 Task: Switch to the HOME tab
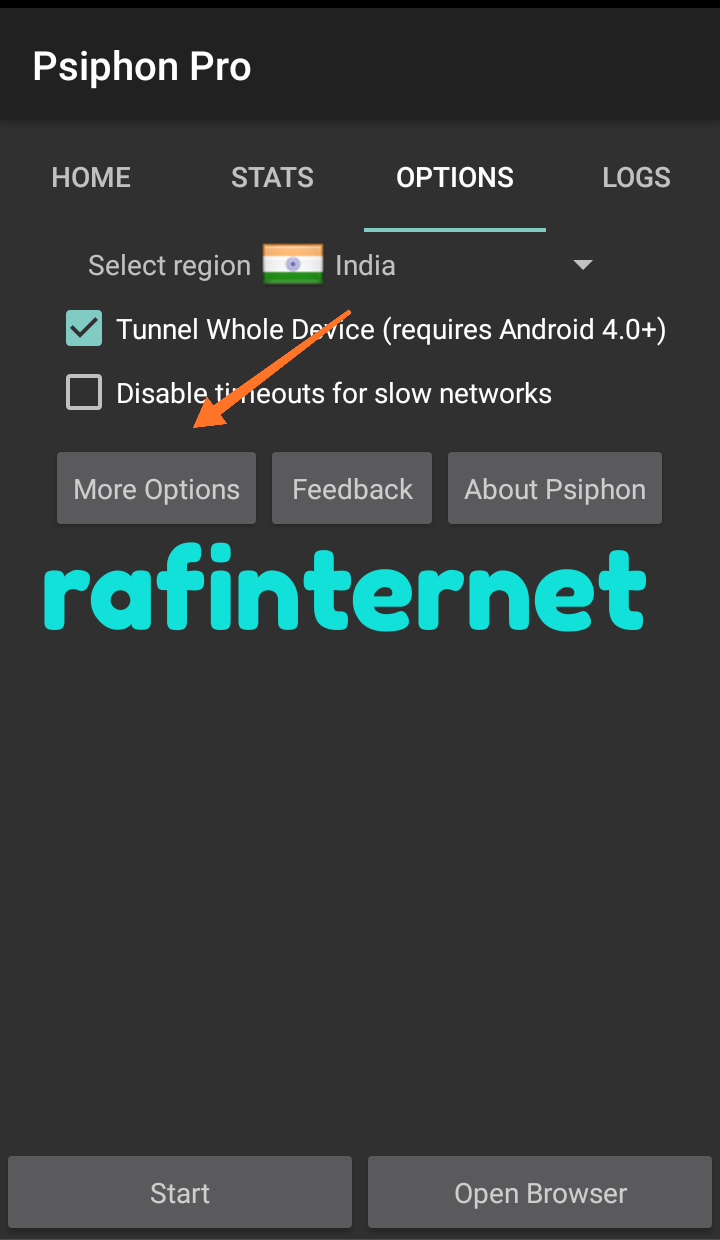click(x=91, y=178)
